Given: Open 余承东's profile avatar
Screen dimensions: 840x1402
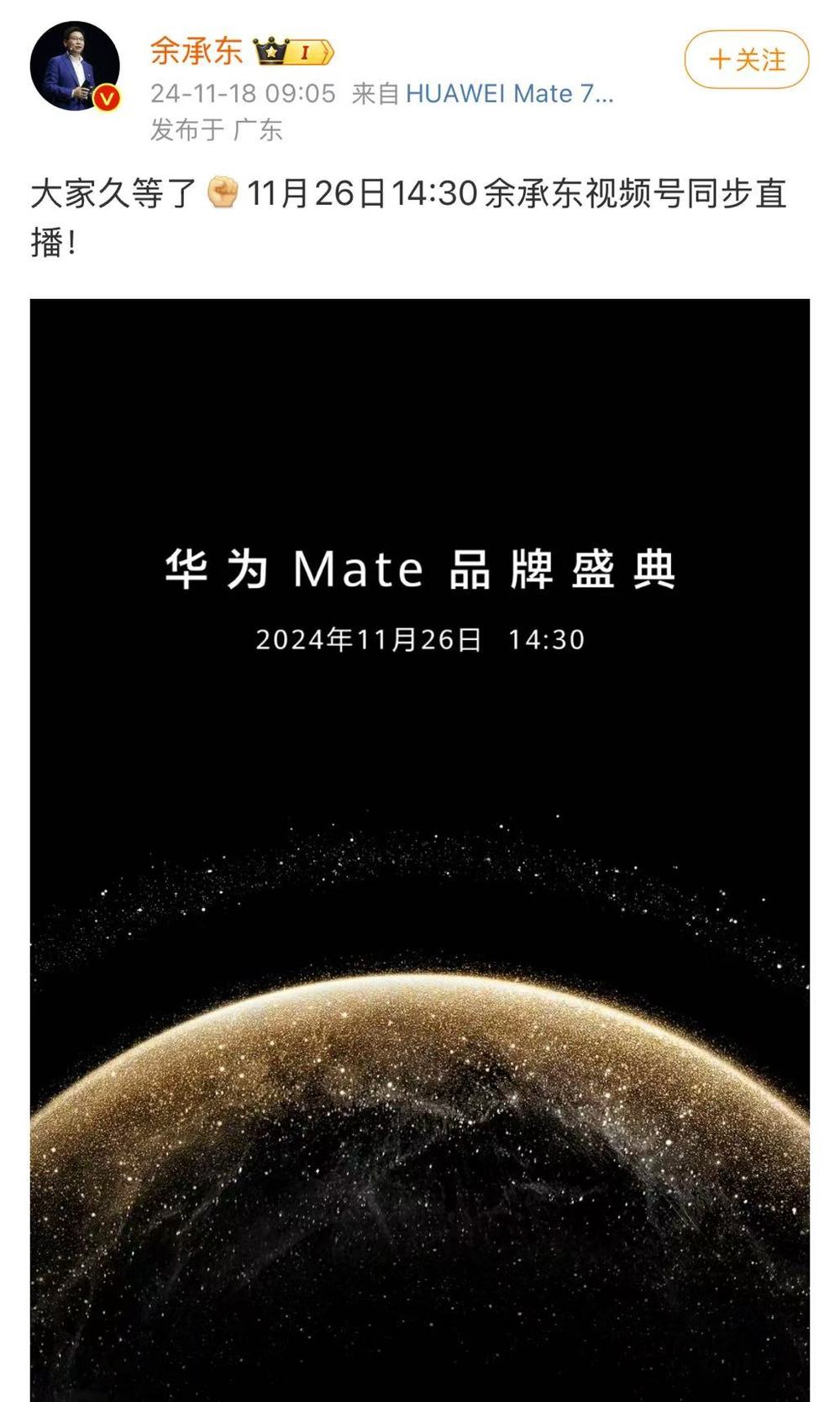Looking at the screenshot, I should [75, 66].
